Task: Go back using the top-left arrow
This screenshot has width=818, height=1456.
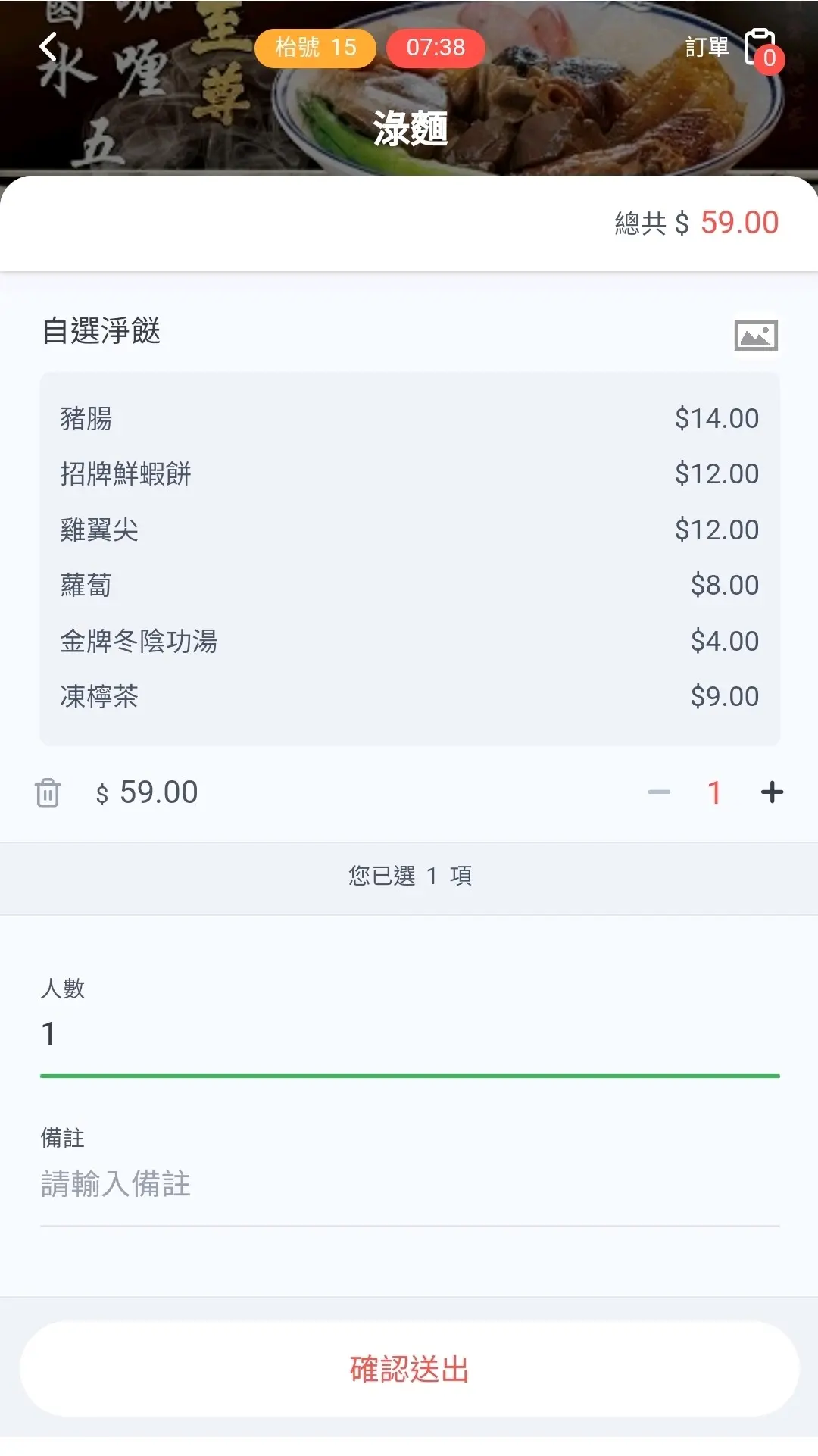Action: coord(48,47)
